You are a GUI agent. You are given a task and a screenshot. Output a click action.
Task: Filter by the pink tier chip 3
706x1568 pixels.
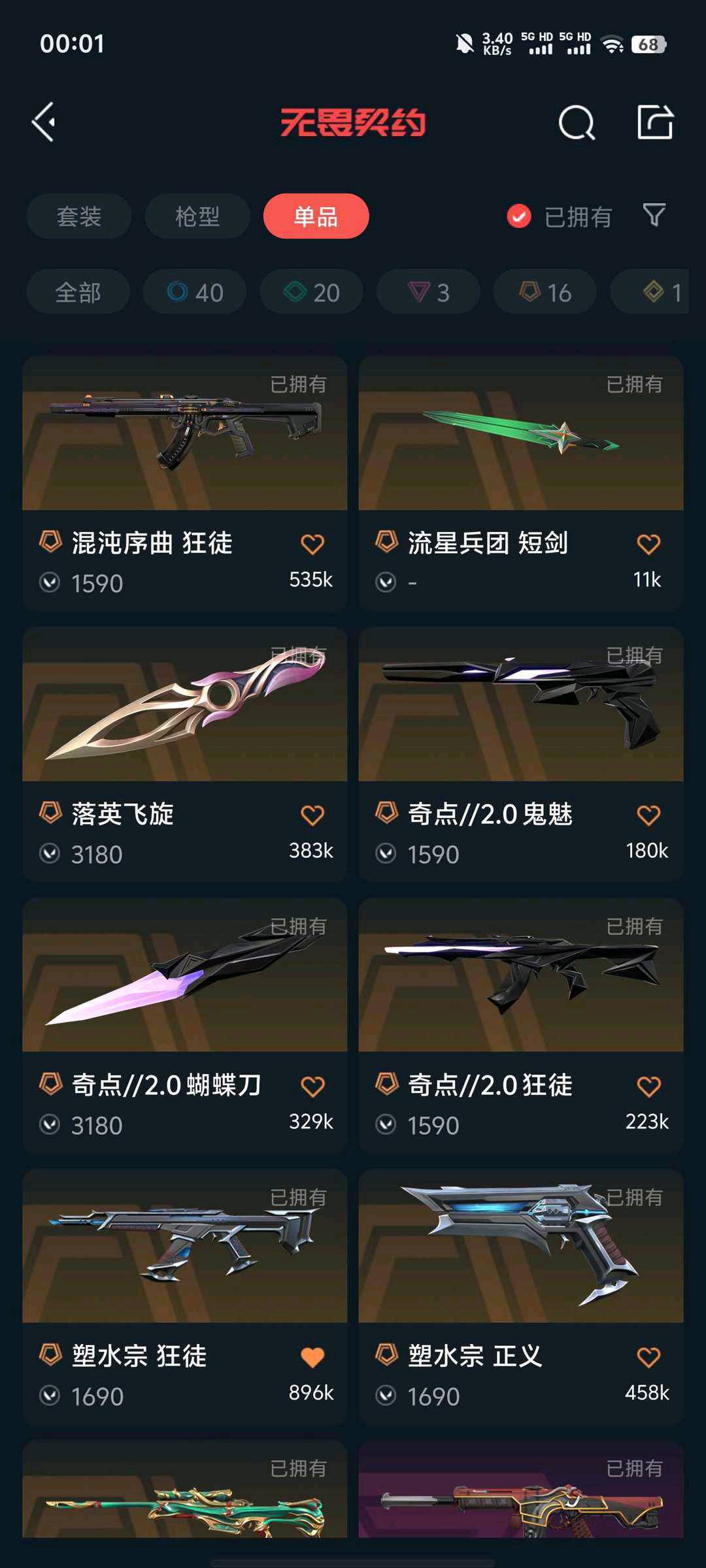pyautogui.click(x=428, y=292)
